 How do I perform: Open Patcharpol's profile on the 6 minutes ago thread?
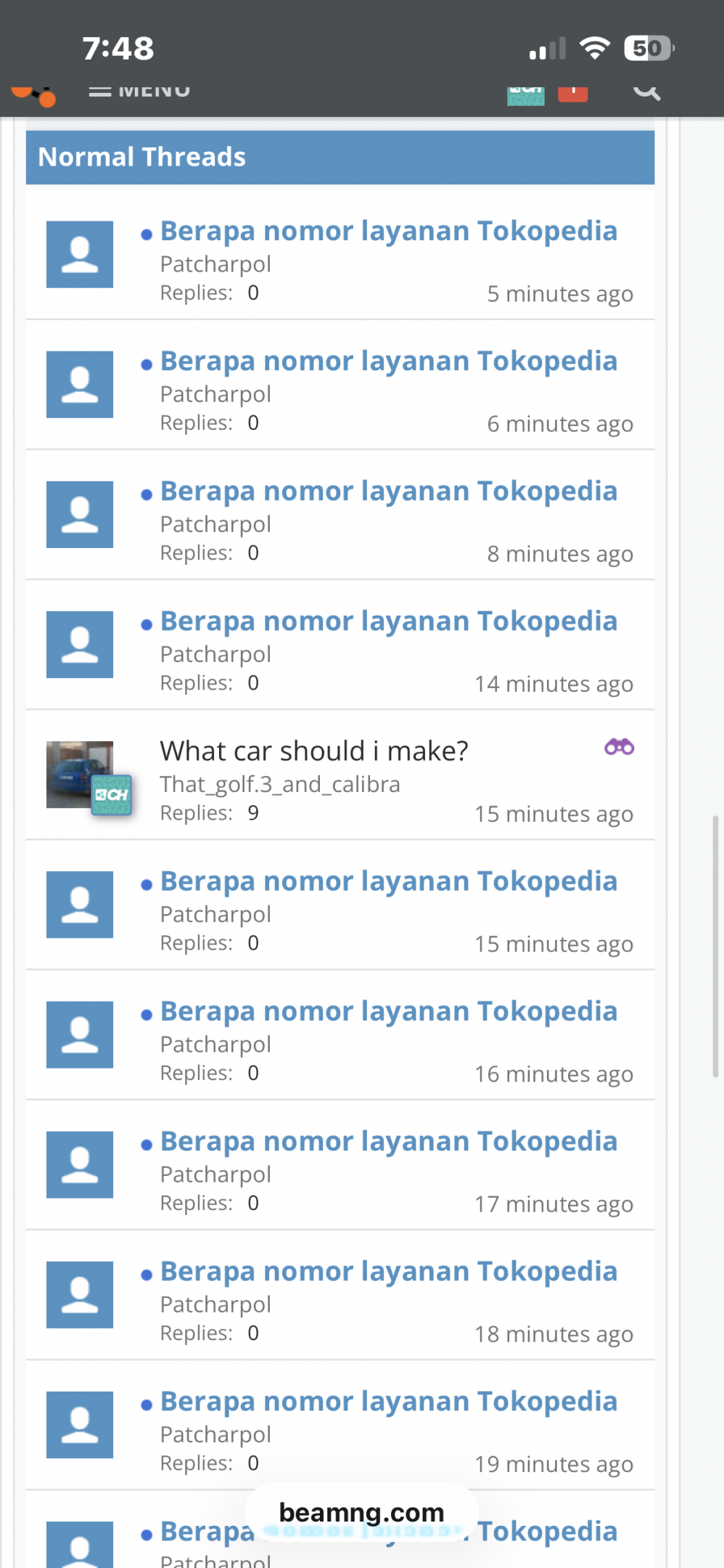coord(215,395)
